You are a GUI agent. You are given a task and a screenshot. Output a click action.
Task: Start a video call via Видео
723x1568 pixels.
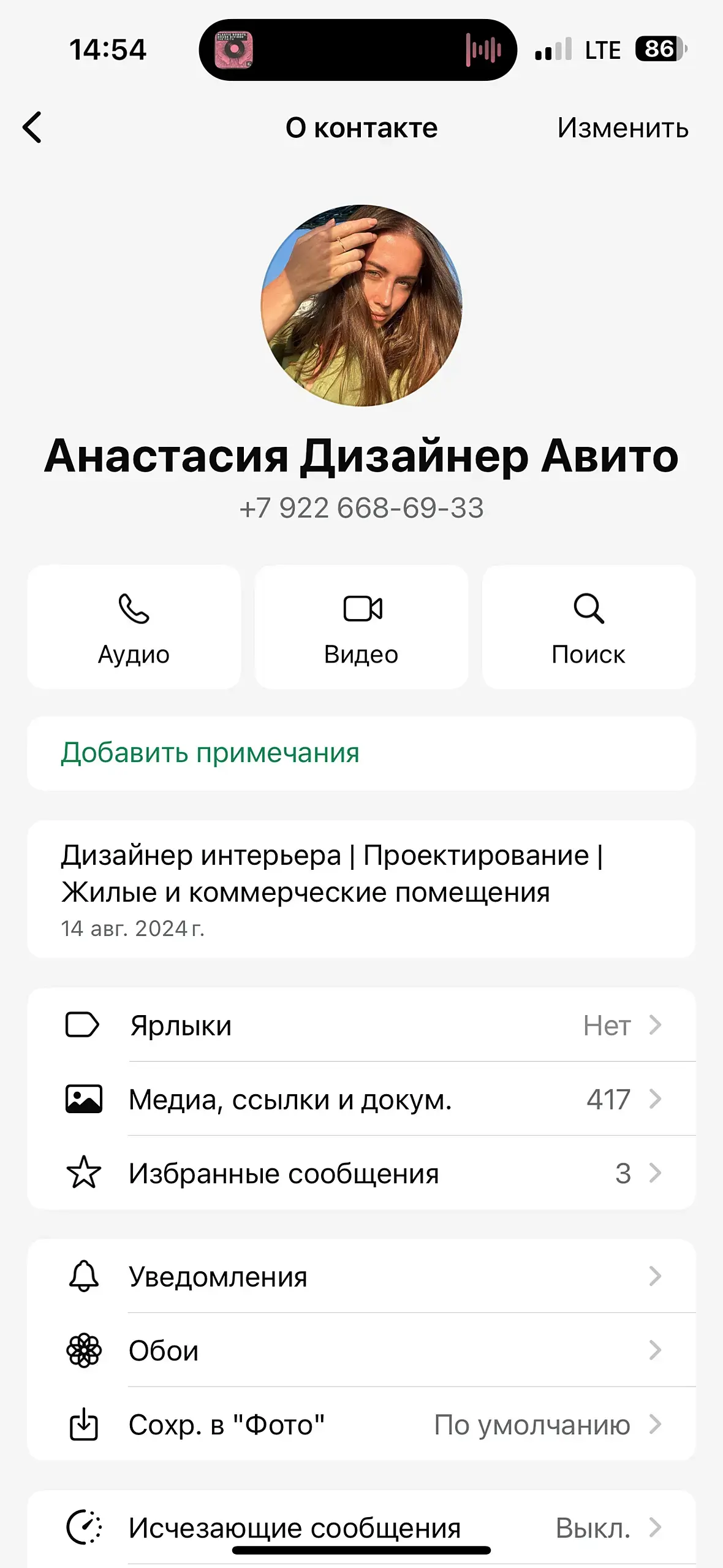point(362,627)
